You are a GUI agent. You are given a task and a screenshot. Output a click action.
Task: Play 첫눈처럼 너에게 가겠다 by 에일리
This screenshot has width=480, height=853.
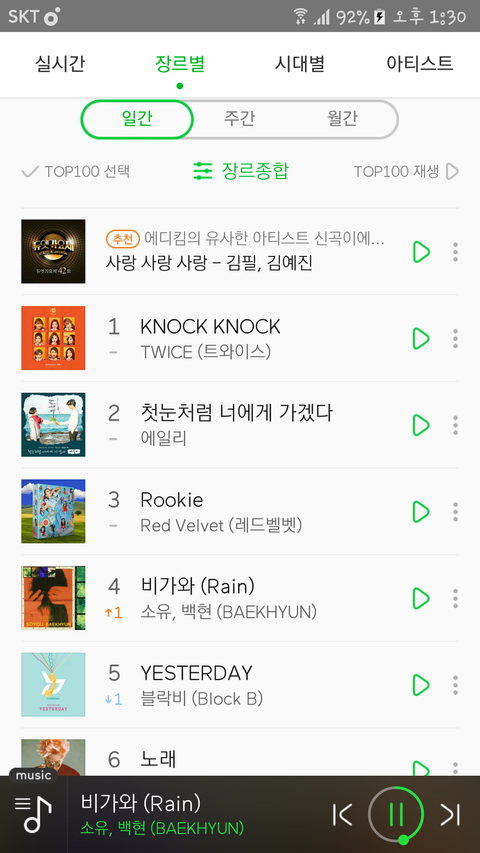pyautogui.click(x=421, y=425)
